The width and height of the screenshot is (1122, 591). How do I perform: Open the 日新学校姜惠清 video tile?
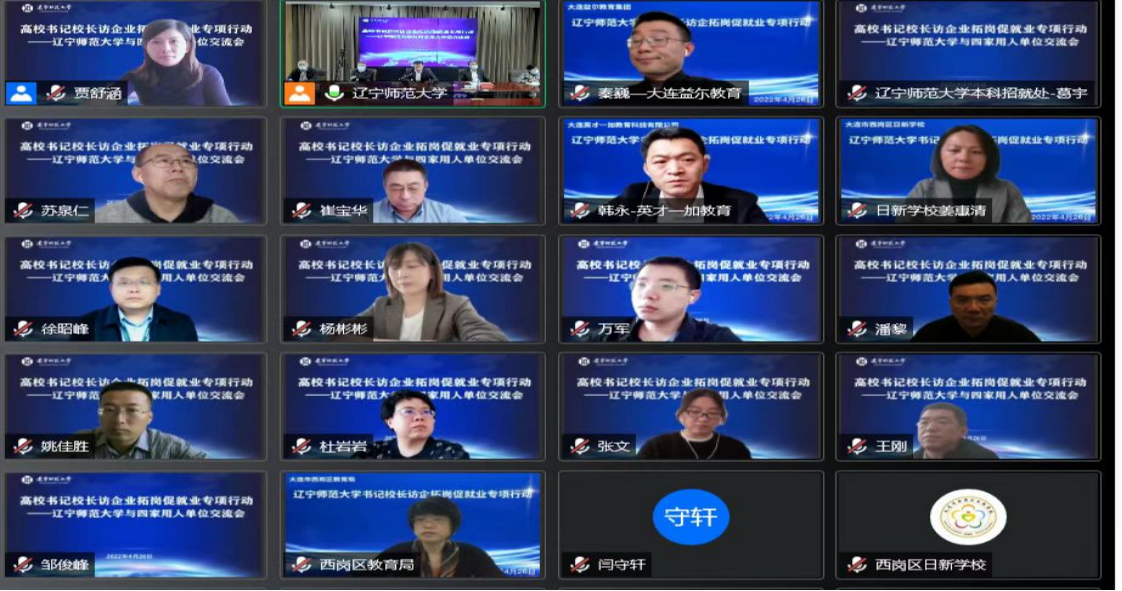[967, 170]
